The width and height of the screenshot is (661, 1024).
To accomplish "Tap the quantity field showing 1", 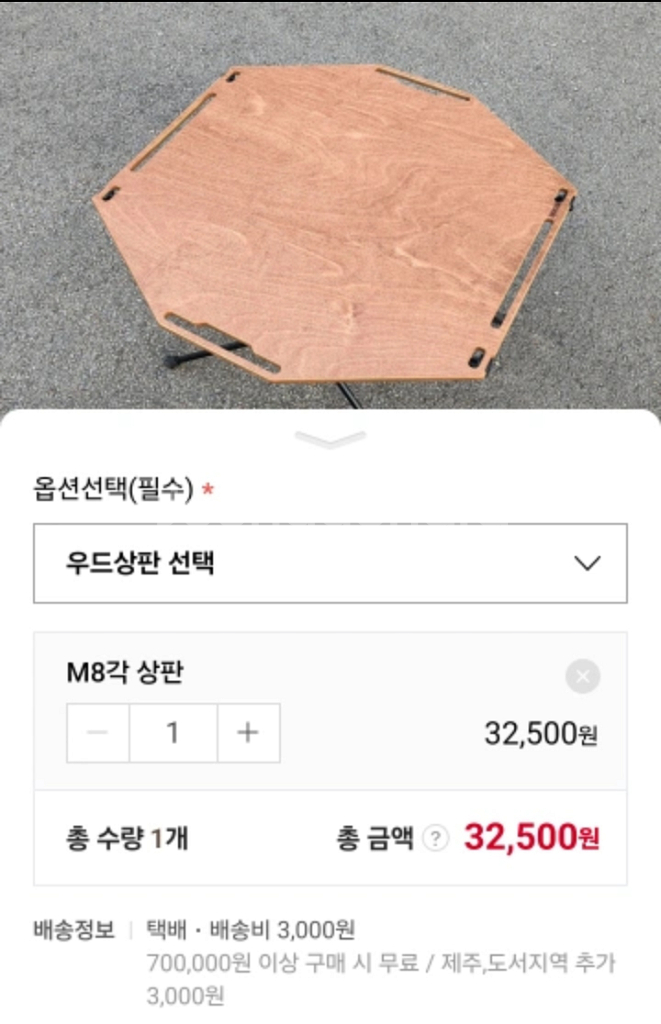I will point(173,733).
